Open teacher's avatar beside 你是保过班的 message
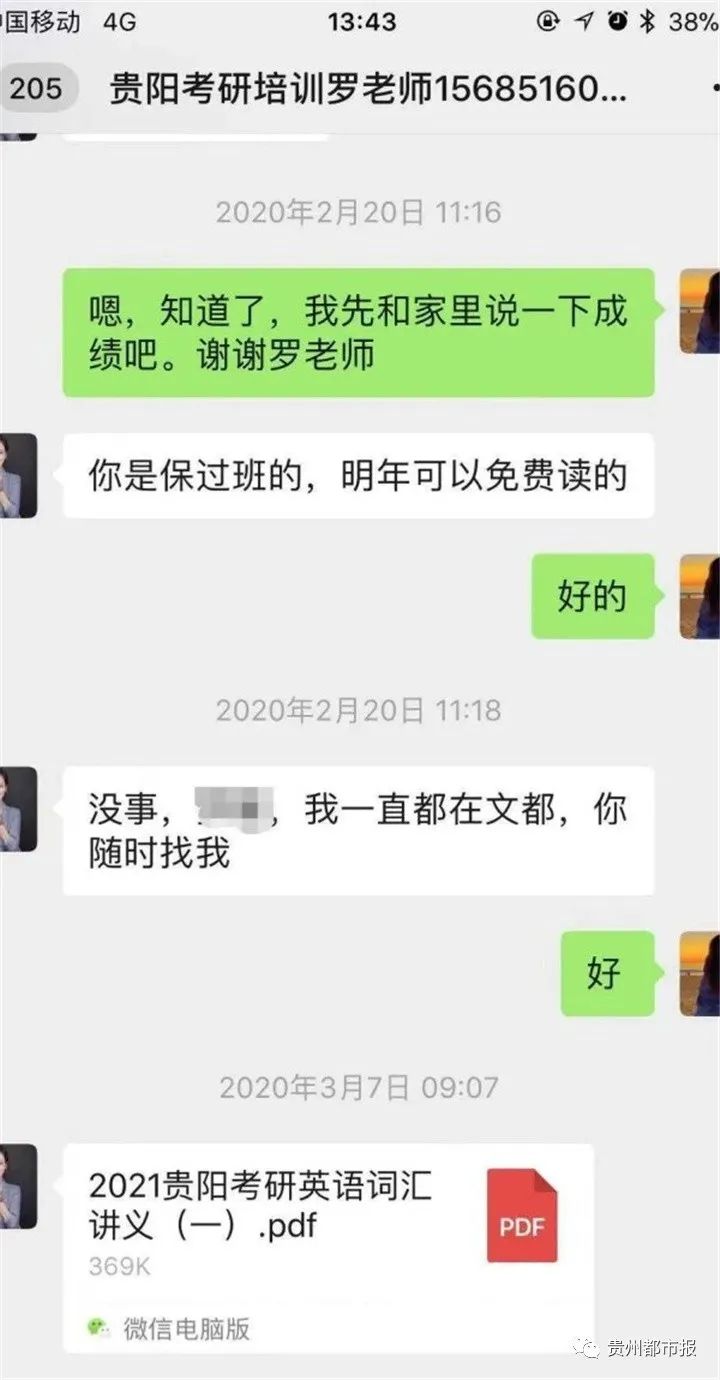Screen dimensions: 720x1380 18,475
